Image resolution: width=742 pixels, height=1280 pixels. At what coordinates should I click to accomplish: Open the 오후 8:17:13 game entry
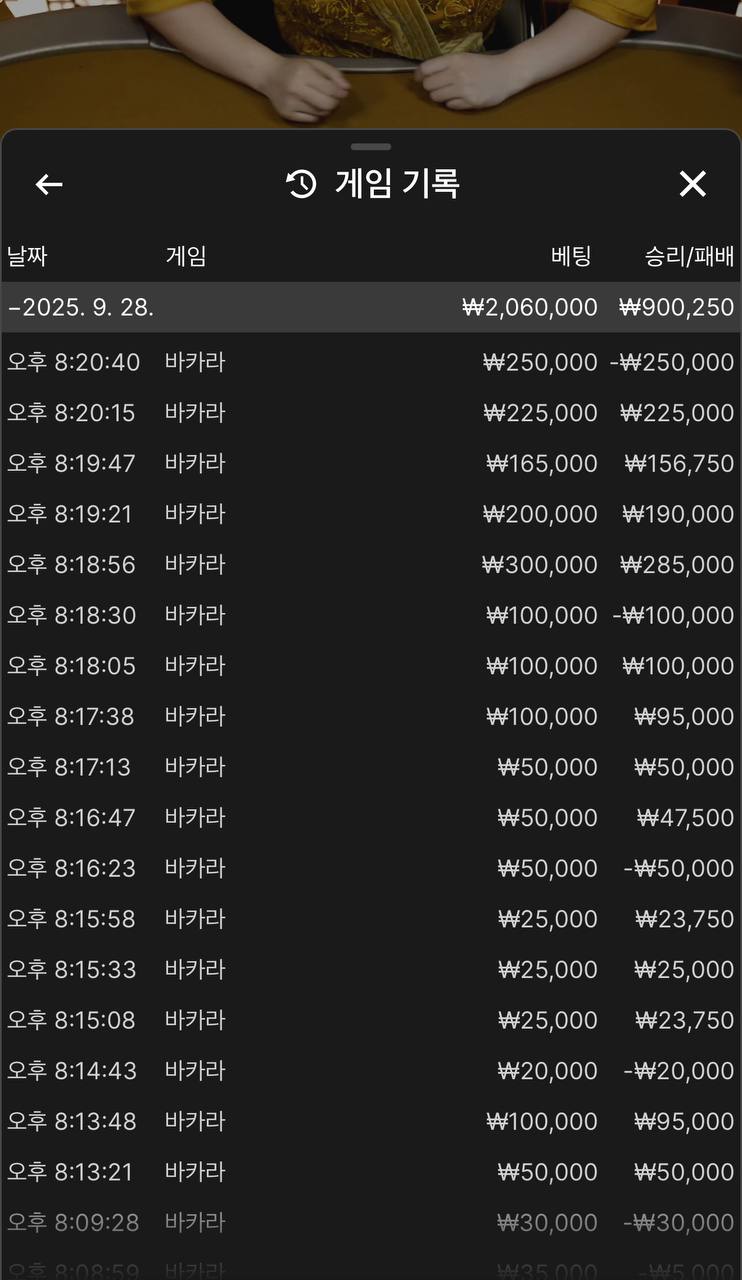(370, 767)
